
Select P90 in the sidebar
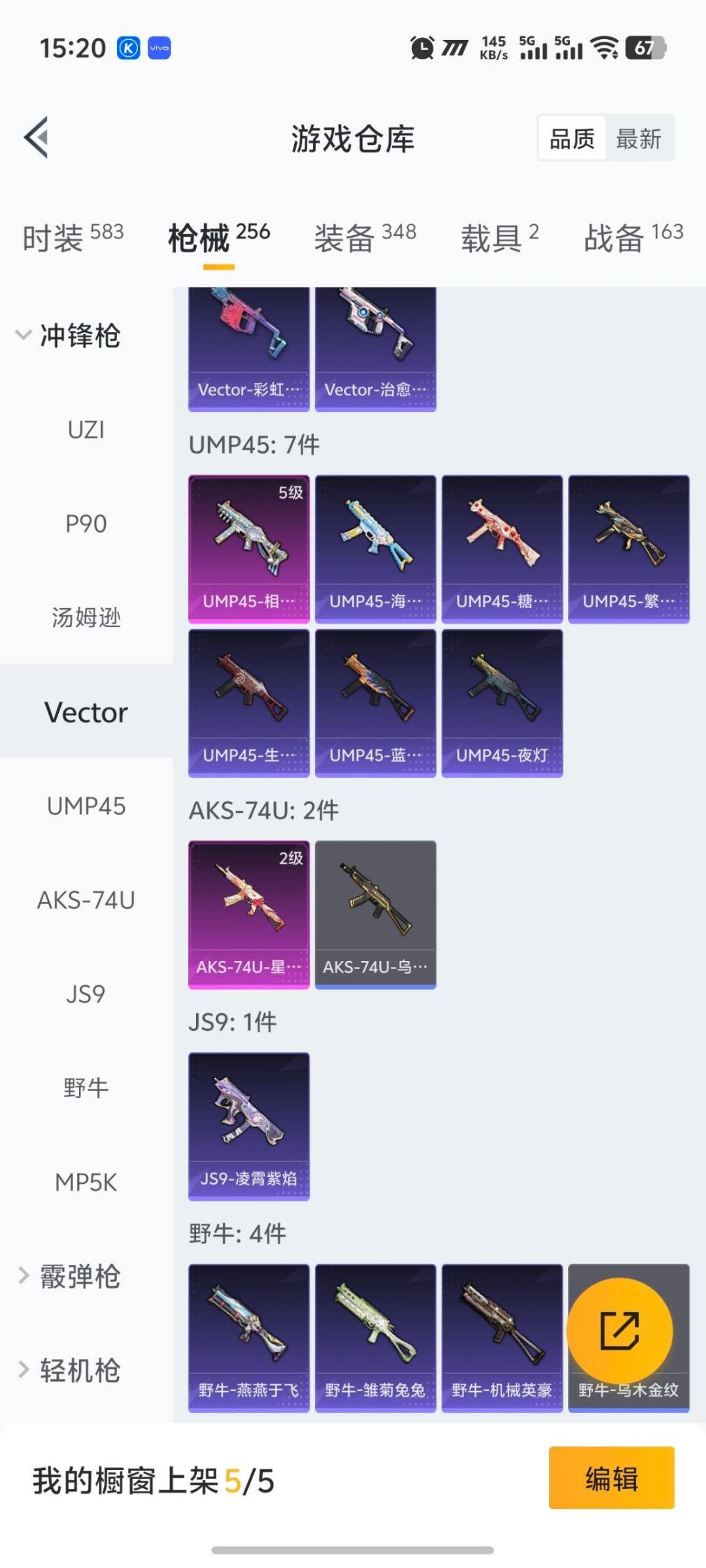[86, 524]
